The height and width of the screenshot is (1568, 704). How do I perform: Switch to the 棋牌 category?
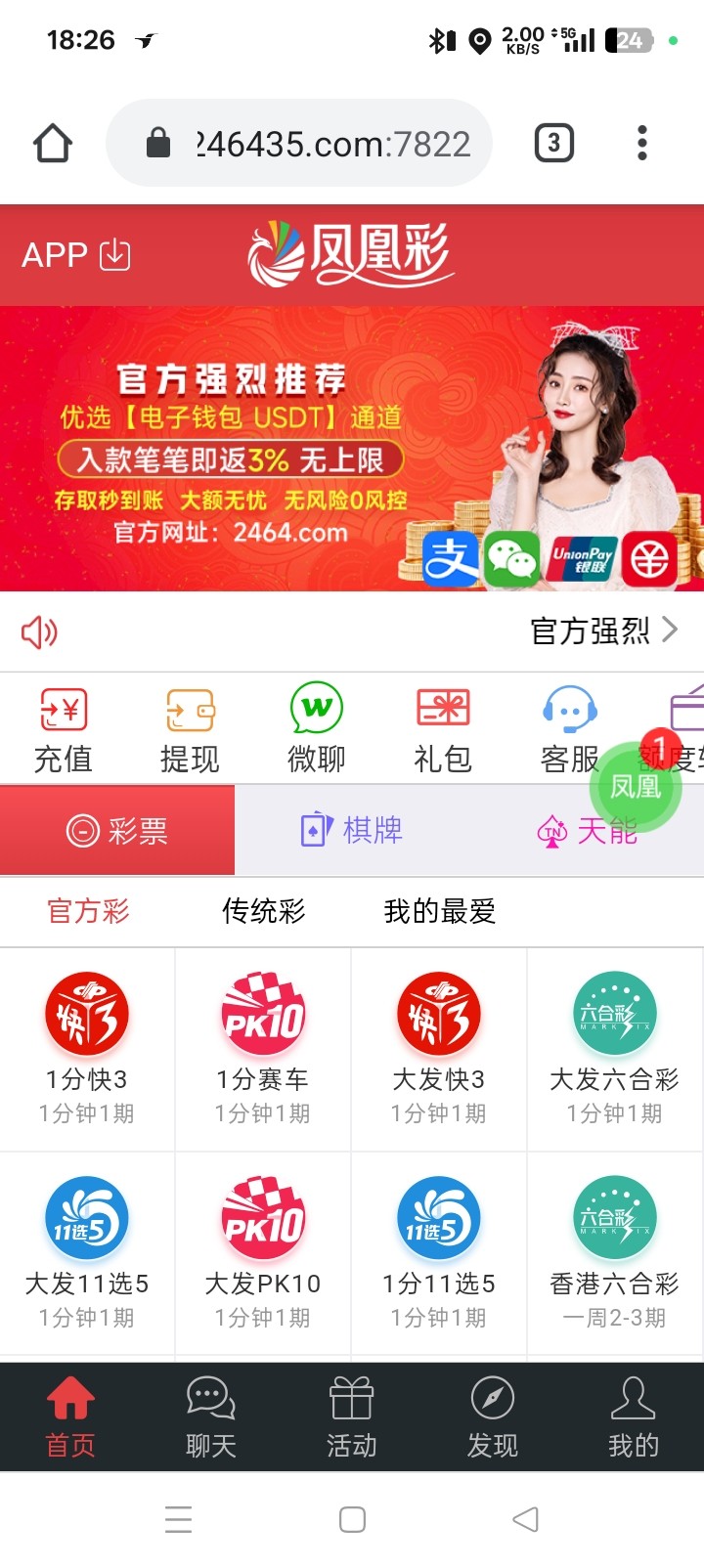352,830
